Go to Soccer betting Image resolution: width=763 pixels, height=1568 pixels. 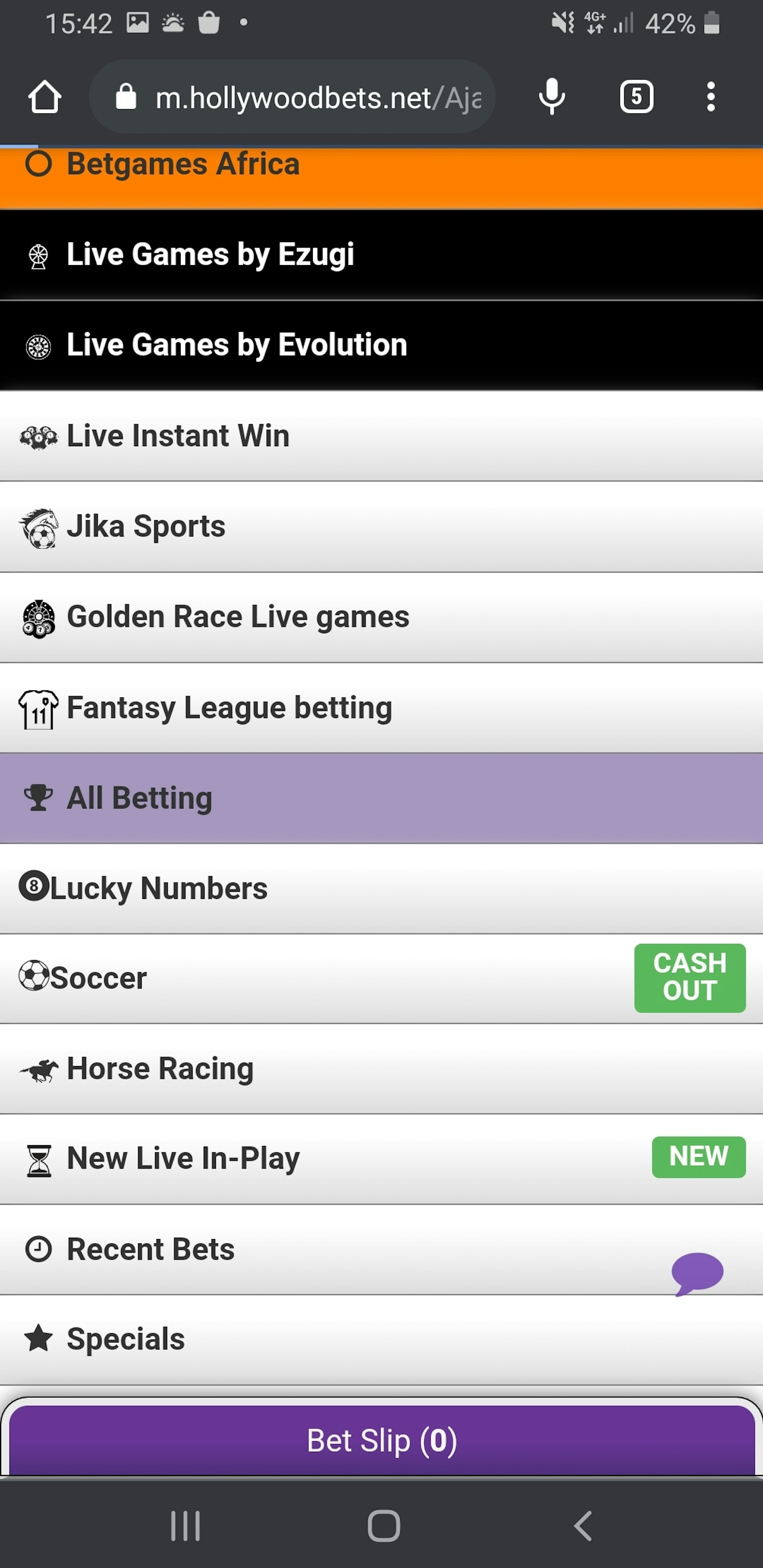point(99,978)
